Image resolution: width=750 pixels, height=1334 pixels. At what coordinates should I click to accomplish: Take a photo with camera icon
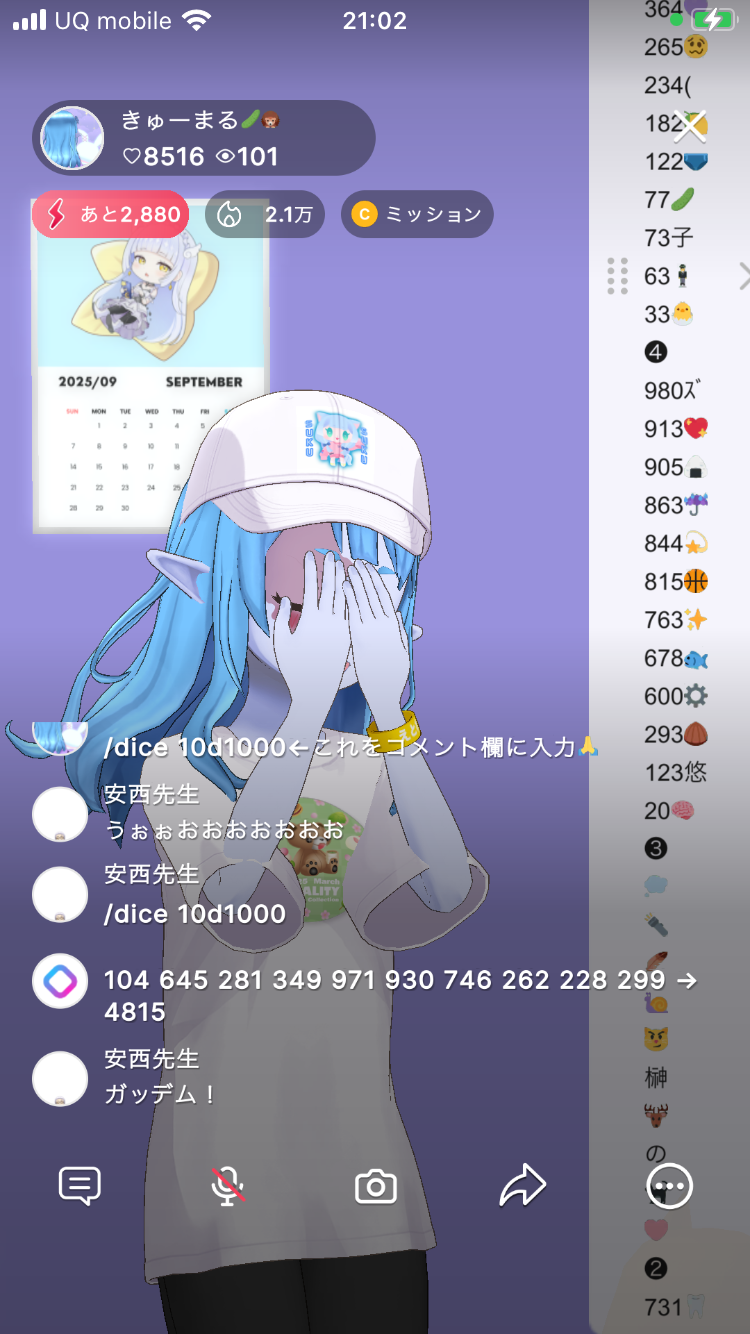click(x=376, y=1187)
